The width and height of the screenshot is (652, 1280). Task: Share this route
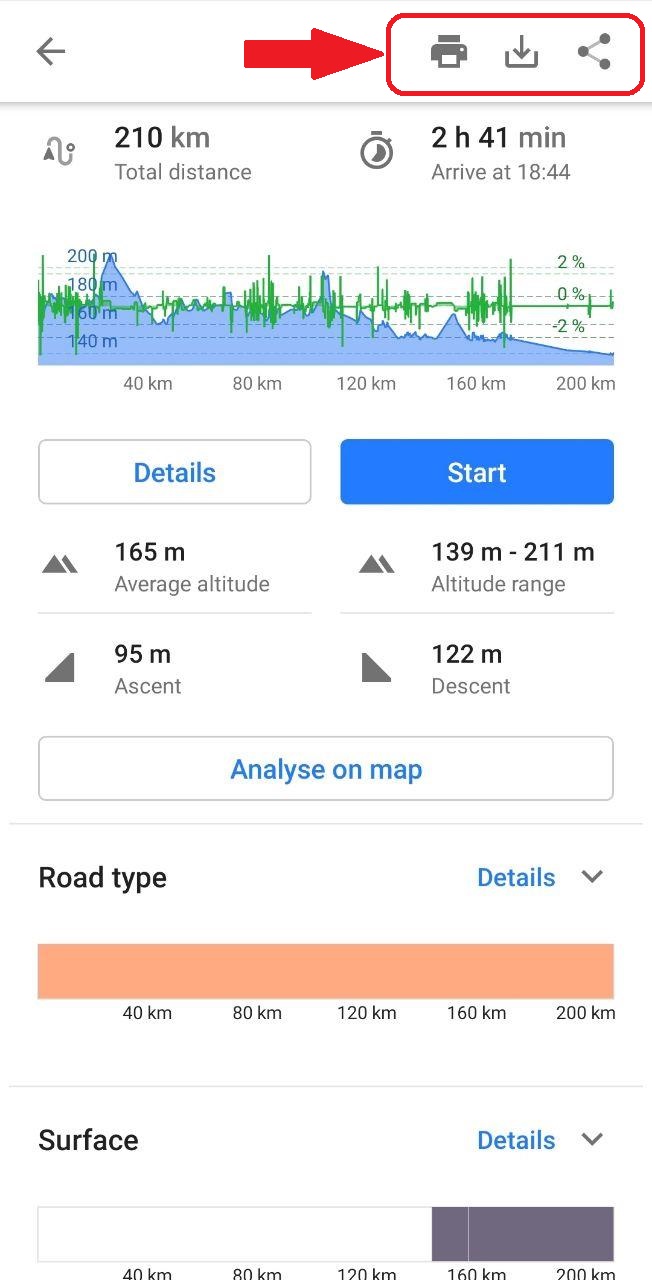tap(594, 52)
